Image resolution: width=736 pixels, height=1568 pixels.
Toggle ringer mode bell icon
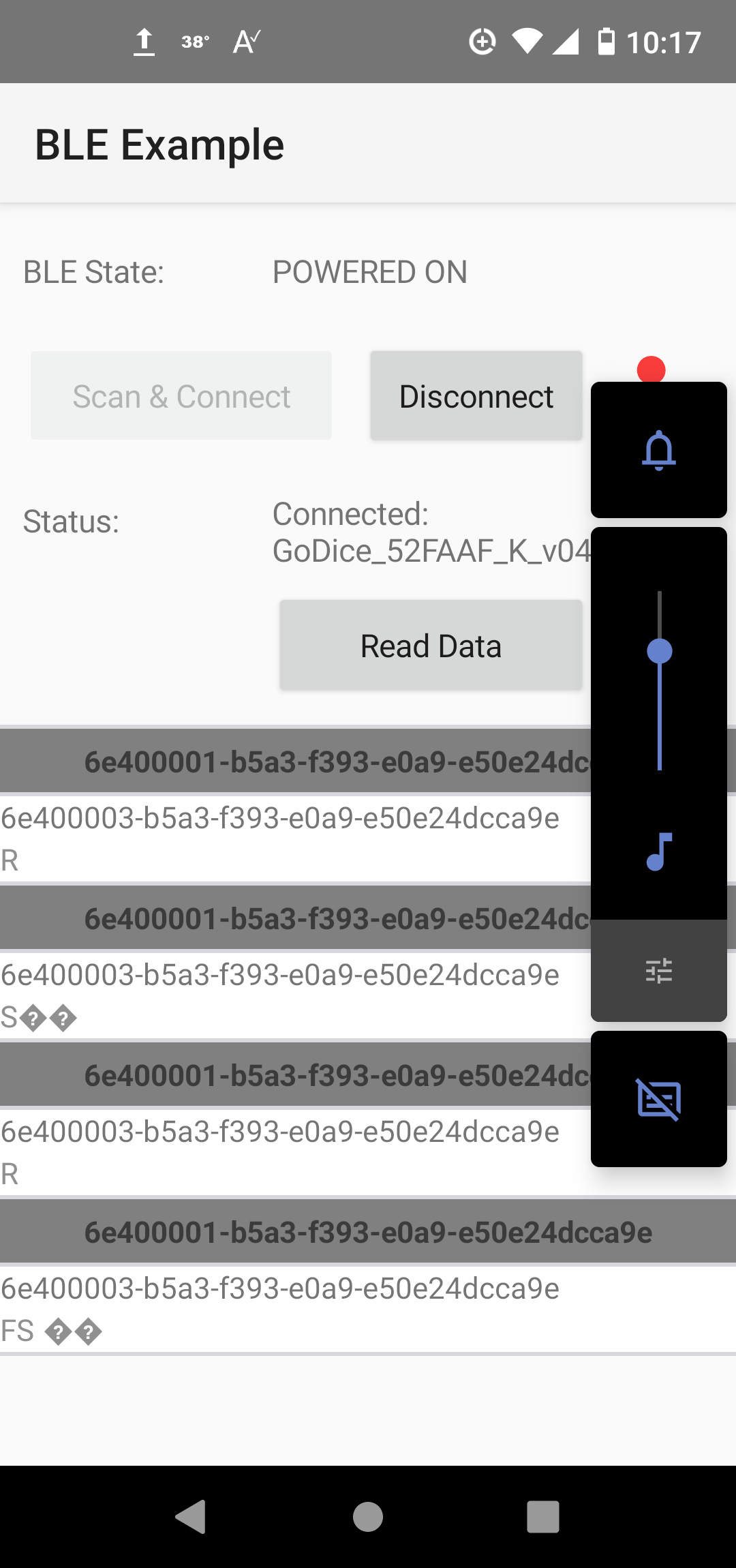pyautogui.click(x=658, y=450)
